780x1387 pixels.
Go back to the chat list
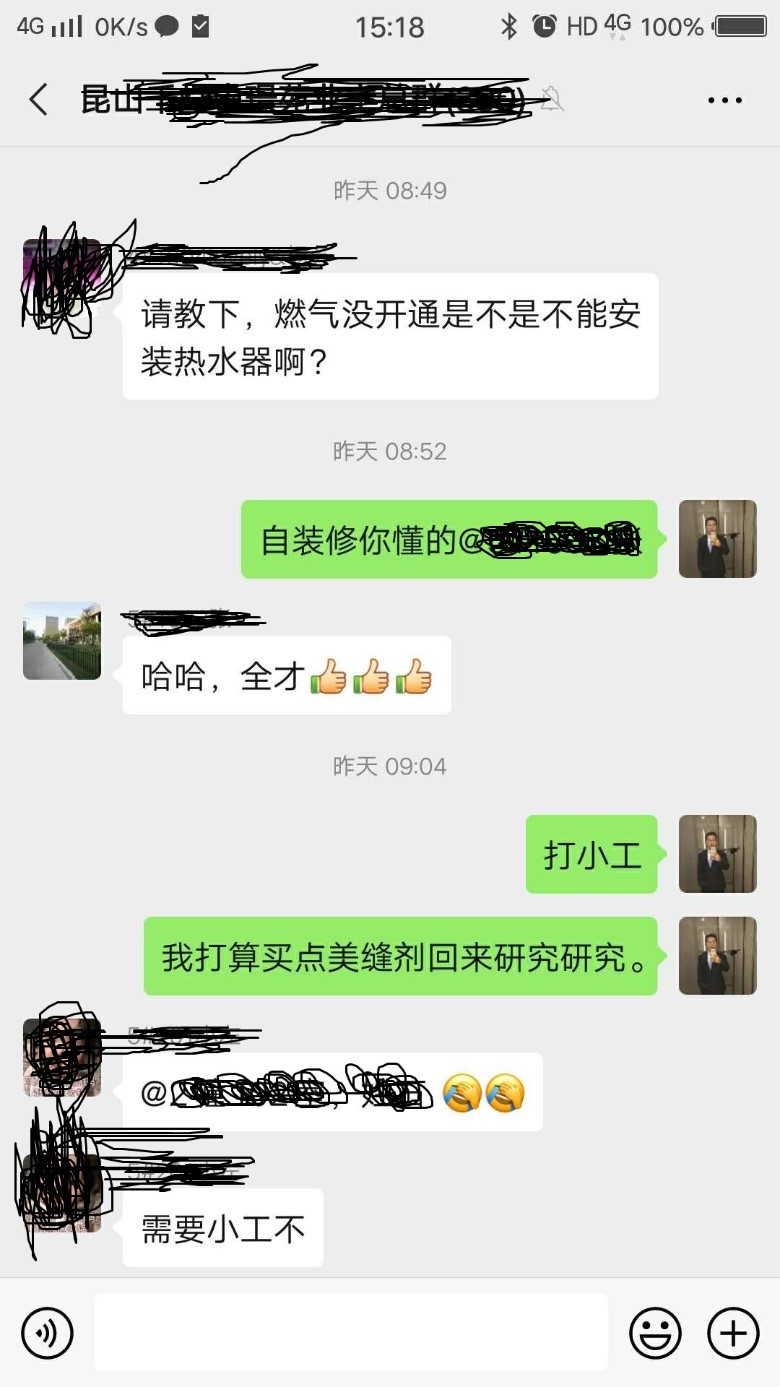point(38,100)
